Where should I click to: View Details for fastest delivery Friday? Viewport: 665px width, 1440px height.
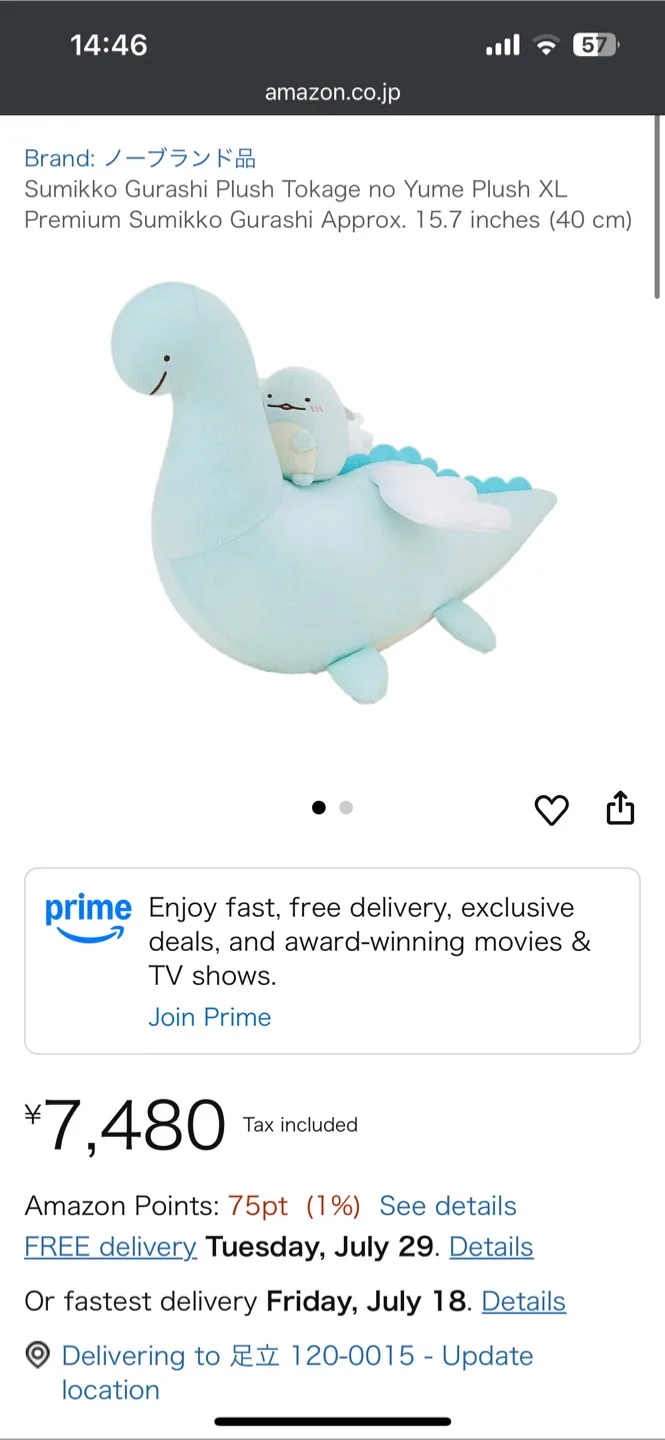click(523, 1301)
